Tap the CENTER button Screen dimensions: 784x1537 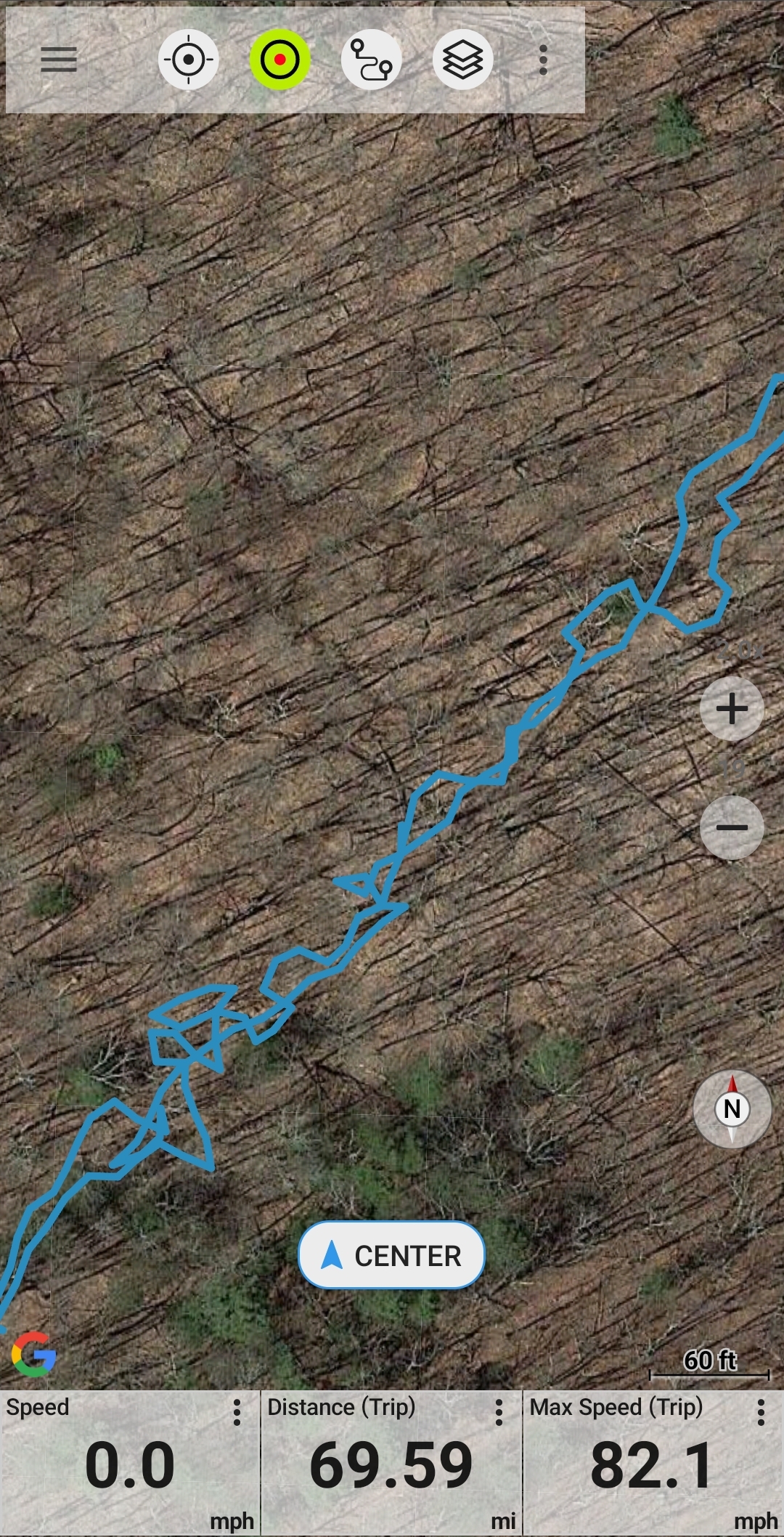(x=391, y=1255)
